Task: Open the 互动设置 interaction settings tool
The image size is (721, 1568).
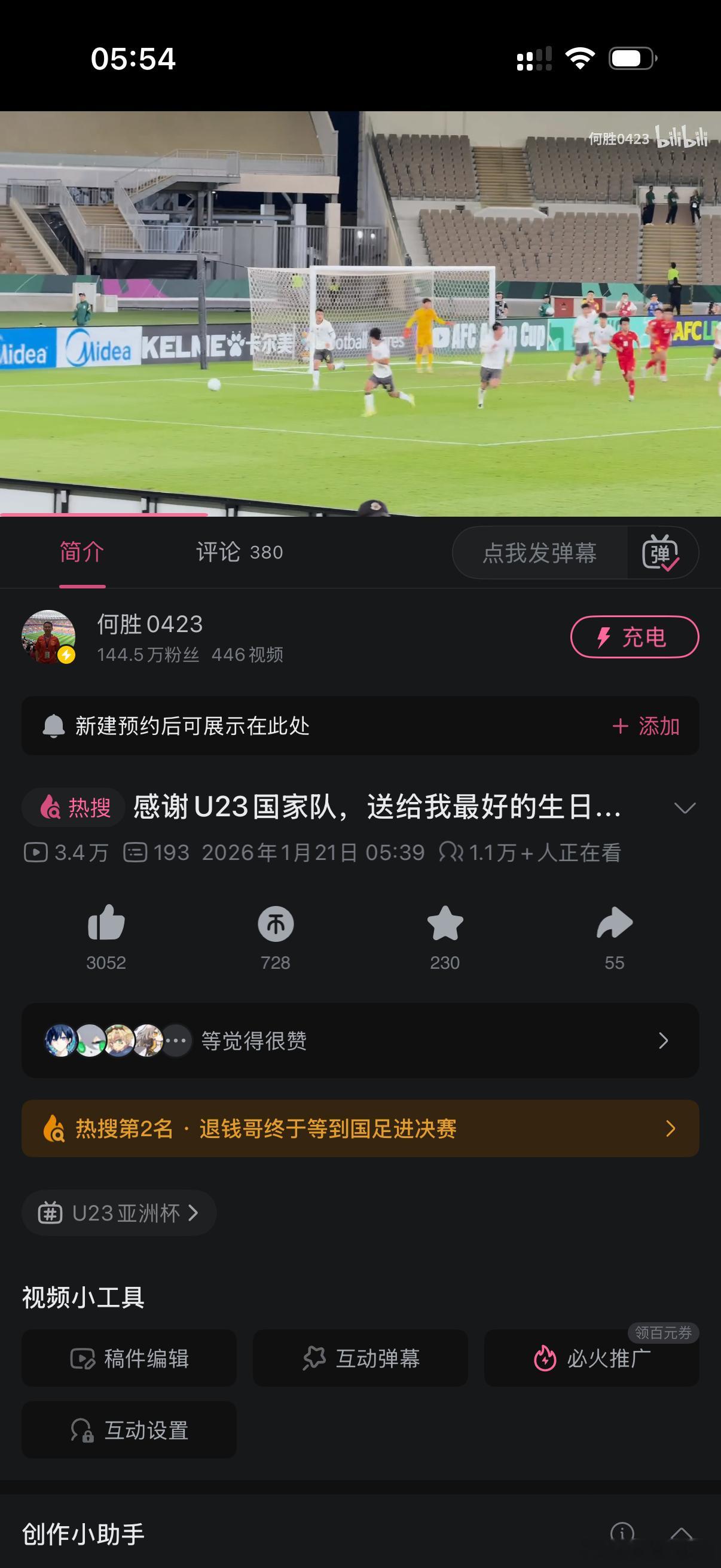Action: pos(129,1430)
